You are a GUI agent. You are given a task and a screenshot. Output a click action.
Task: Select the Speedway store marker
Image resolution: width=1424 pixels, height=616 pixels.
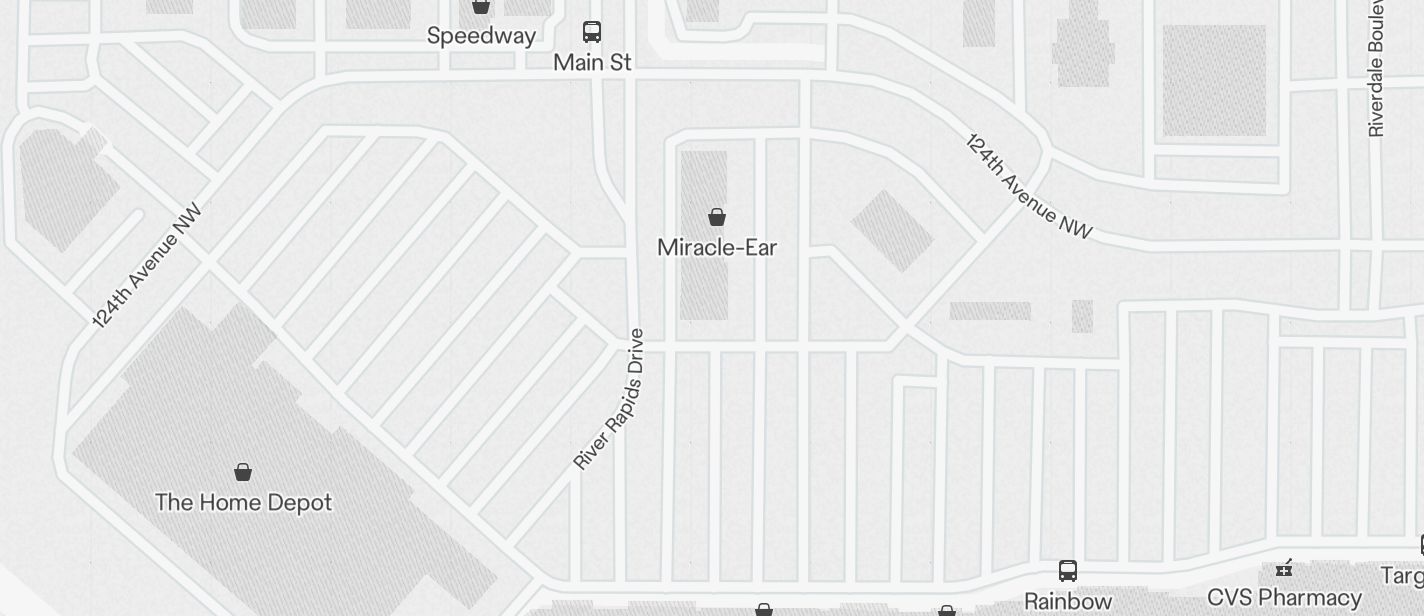tap(481, 7)
